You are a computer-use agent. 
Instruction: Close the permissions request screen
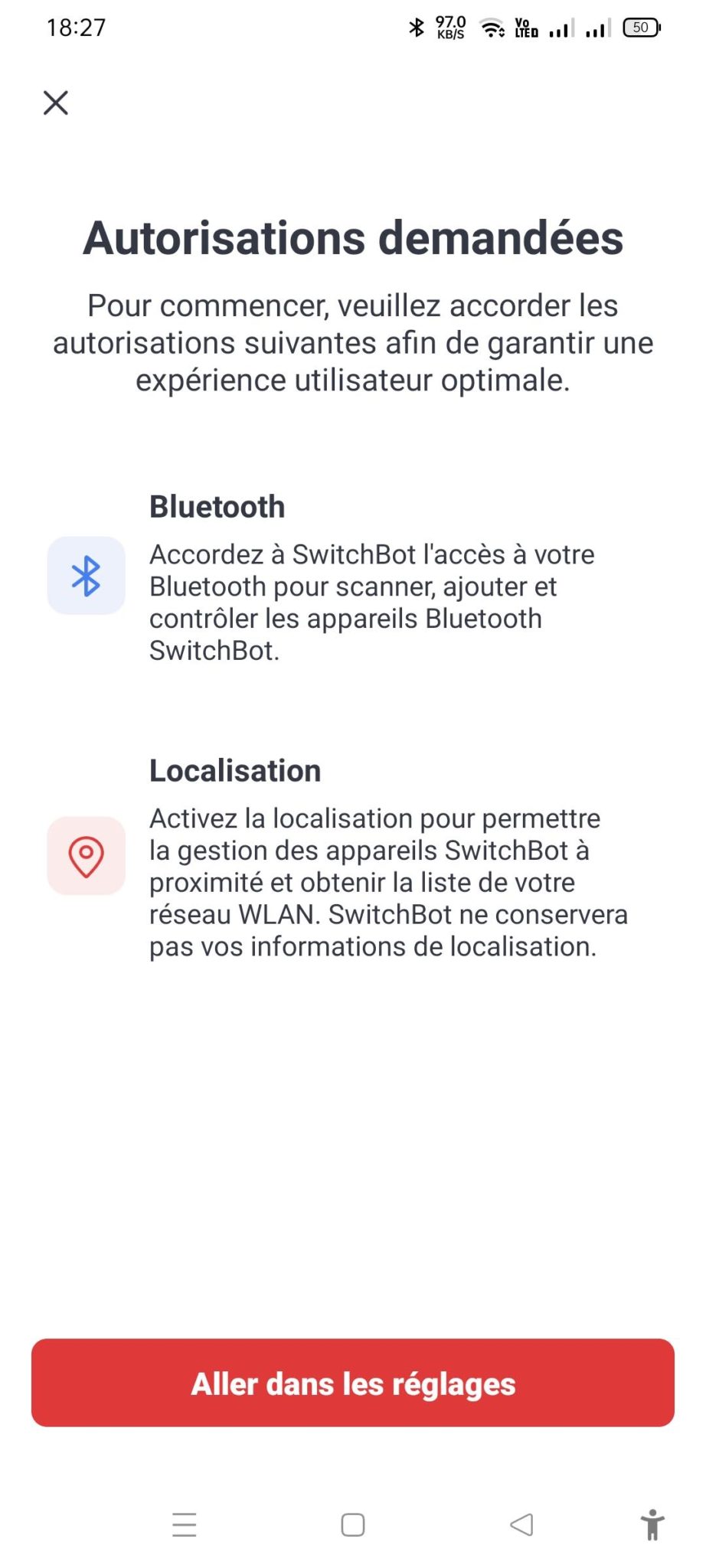pyautogui.click(x=56, y=103)
